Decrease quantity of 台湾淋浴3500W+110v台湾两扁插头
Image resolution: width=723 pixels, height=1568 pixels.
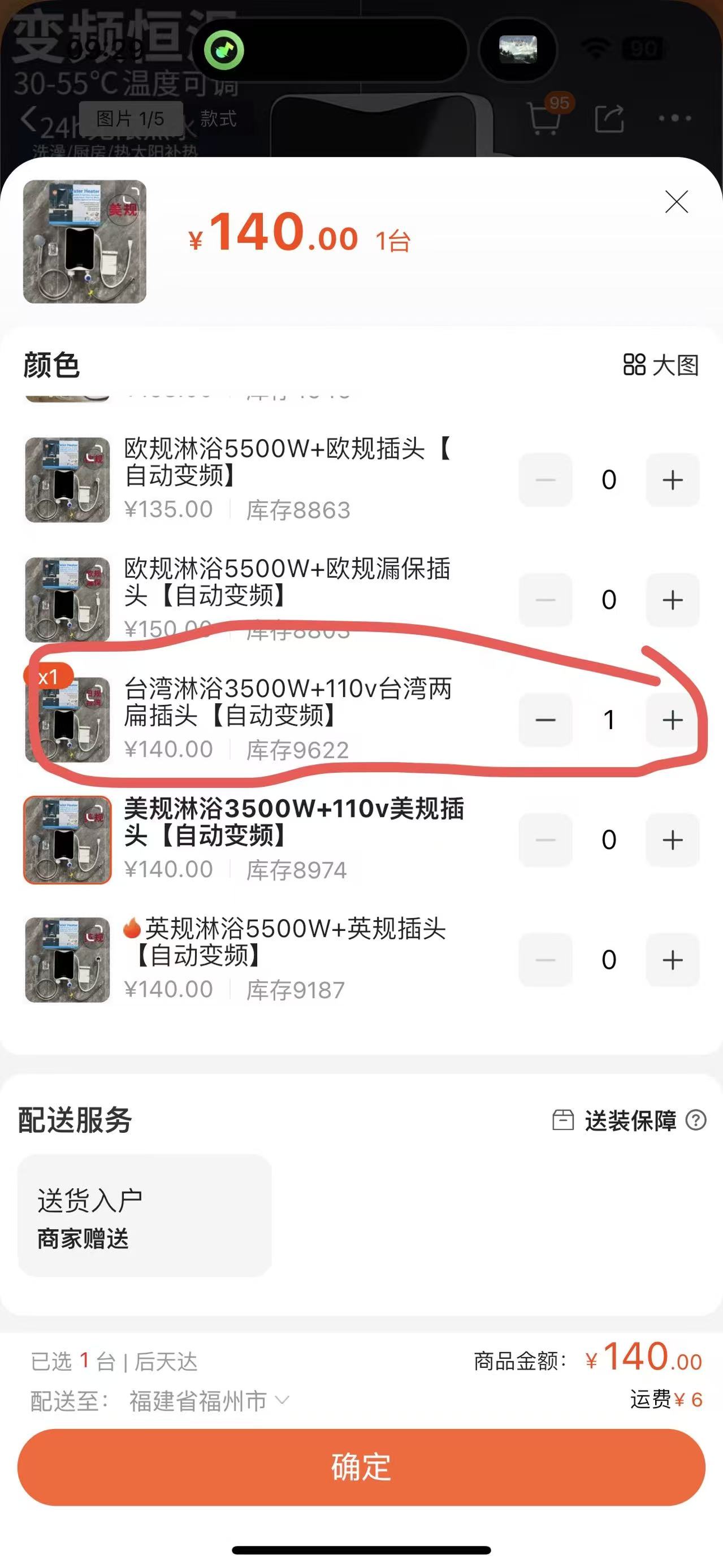[x=546, y=720]
